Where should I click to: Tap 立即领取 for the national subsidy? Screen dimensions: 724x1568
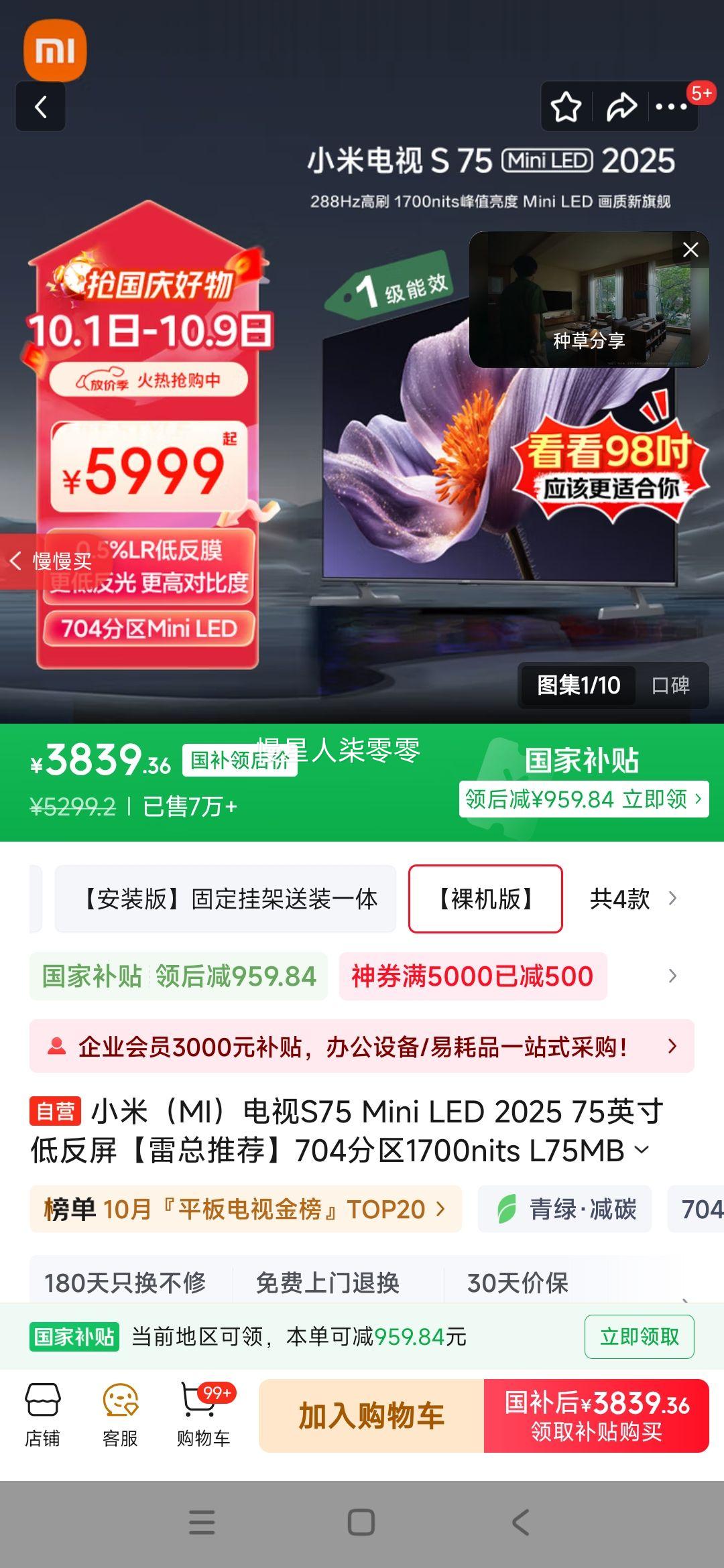point(639,1337)
